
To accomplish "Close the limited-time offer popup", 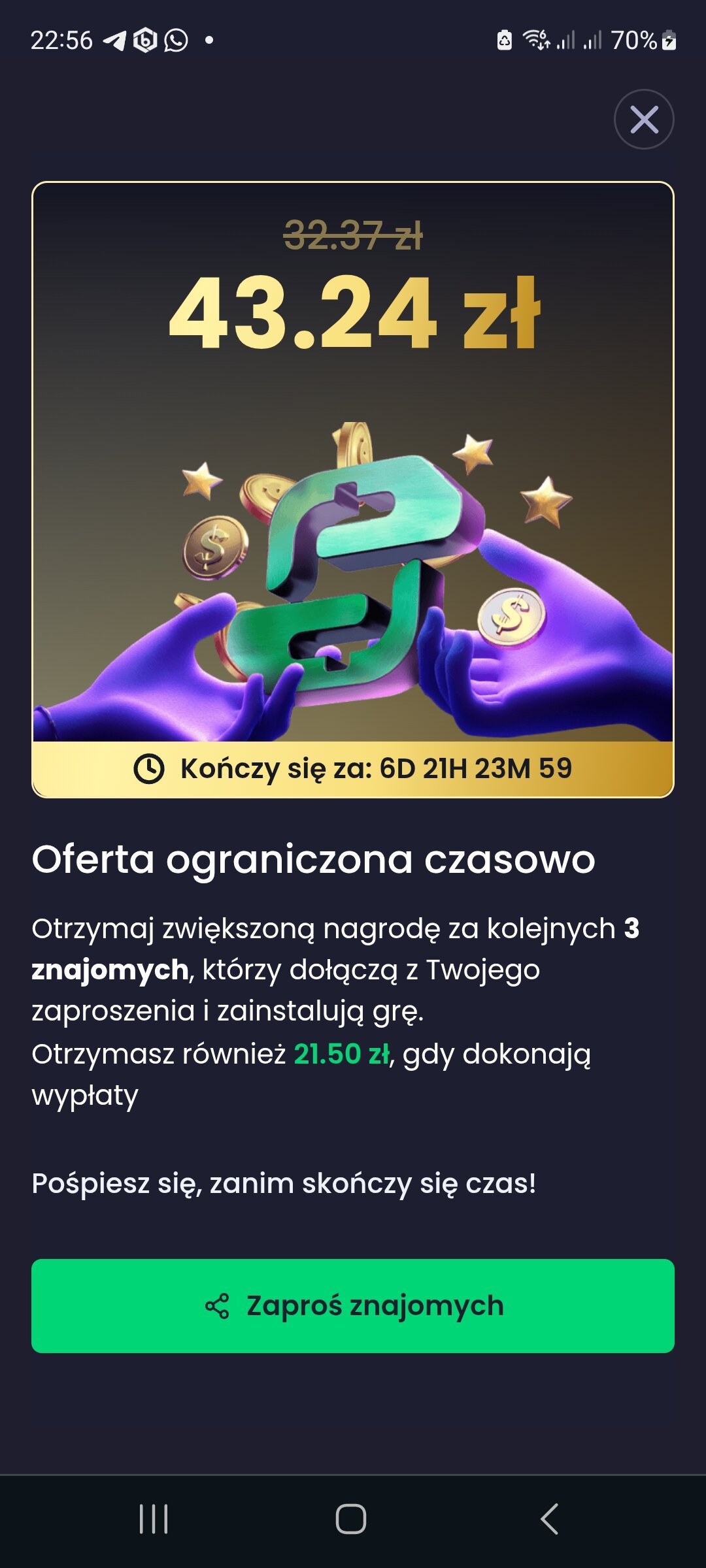I will [x=644, y=120].
